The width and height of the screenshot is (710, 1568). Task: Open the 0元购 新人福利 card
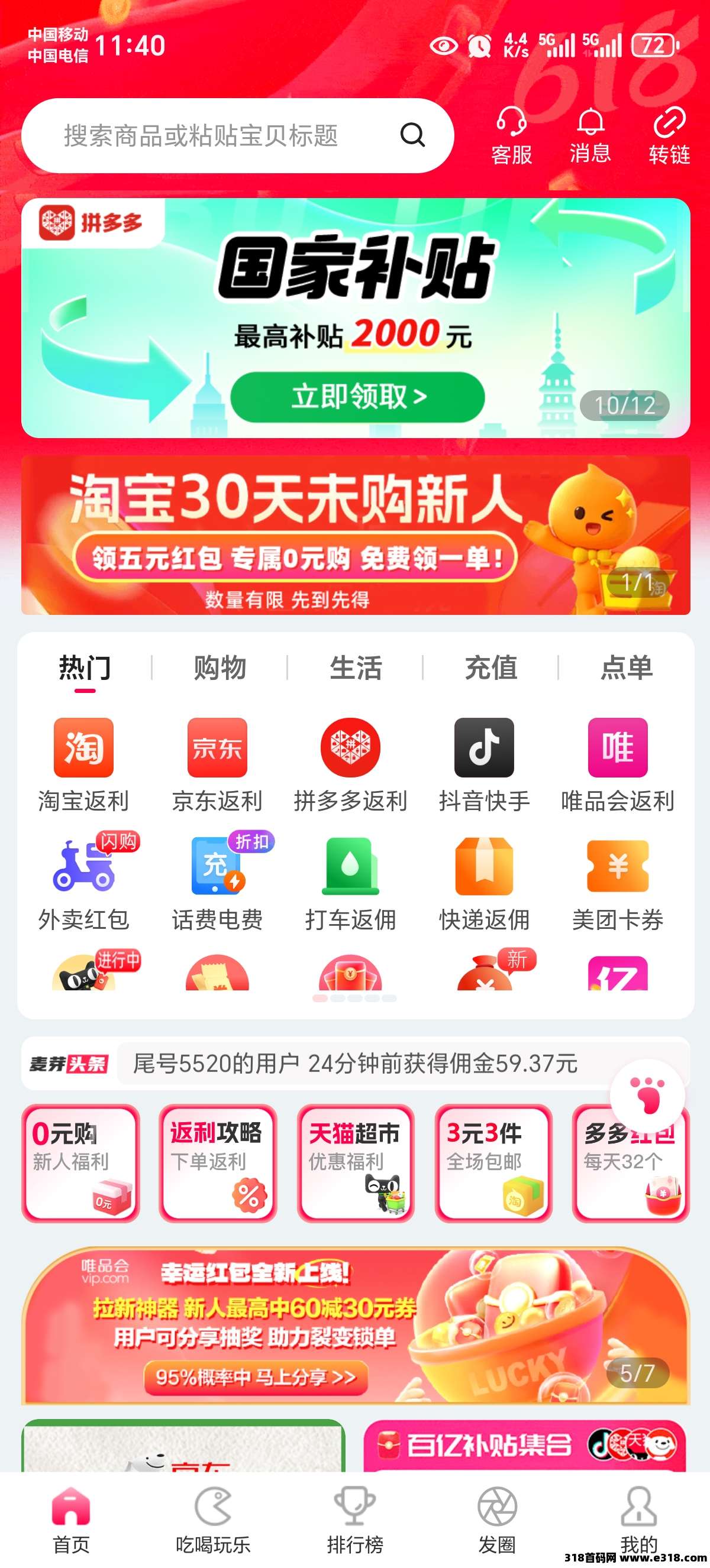click(80, 1163)
